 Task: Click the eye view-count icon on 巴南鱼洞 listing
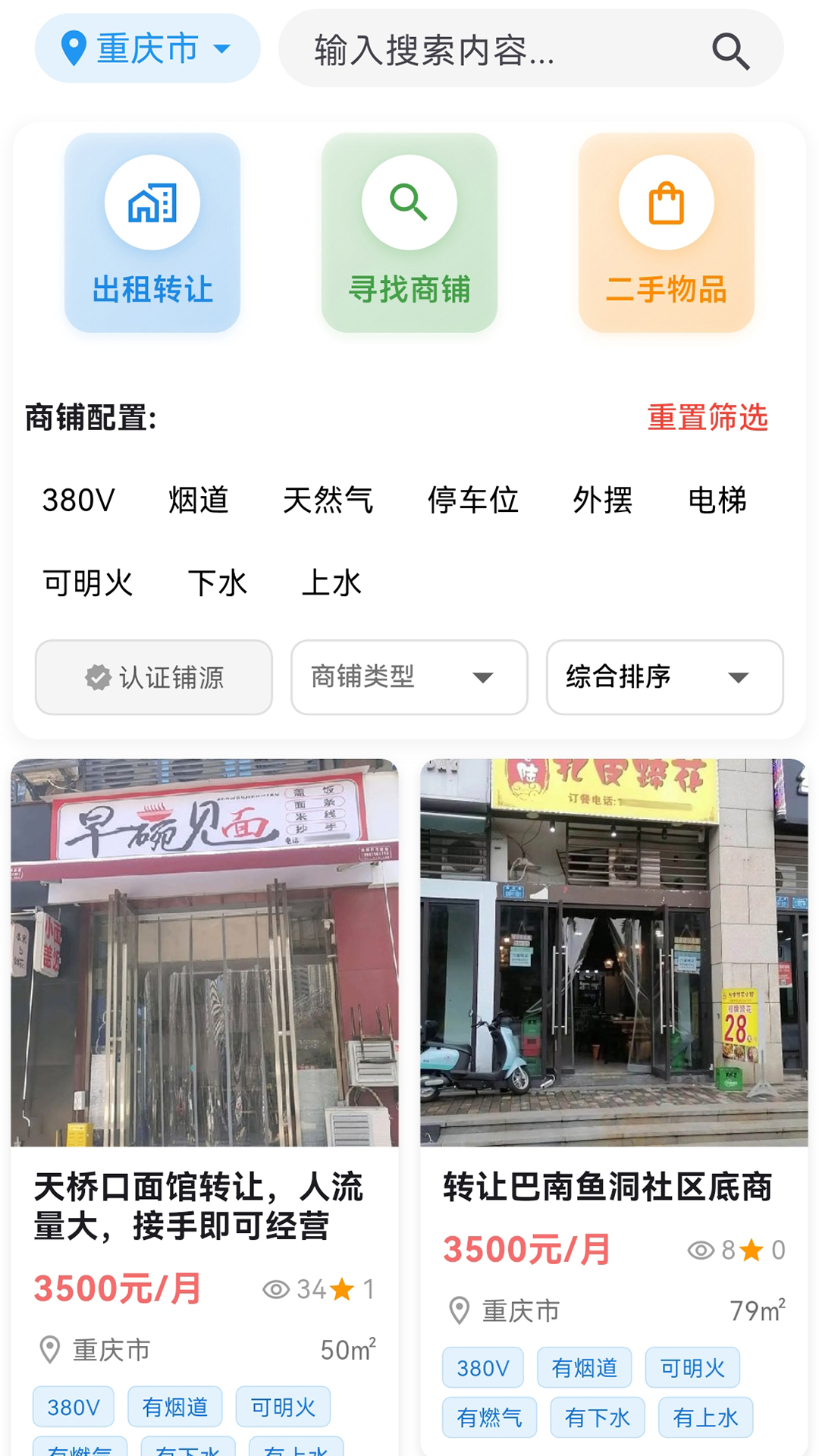(700, 1248)
